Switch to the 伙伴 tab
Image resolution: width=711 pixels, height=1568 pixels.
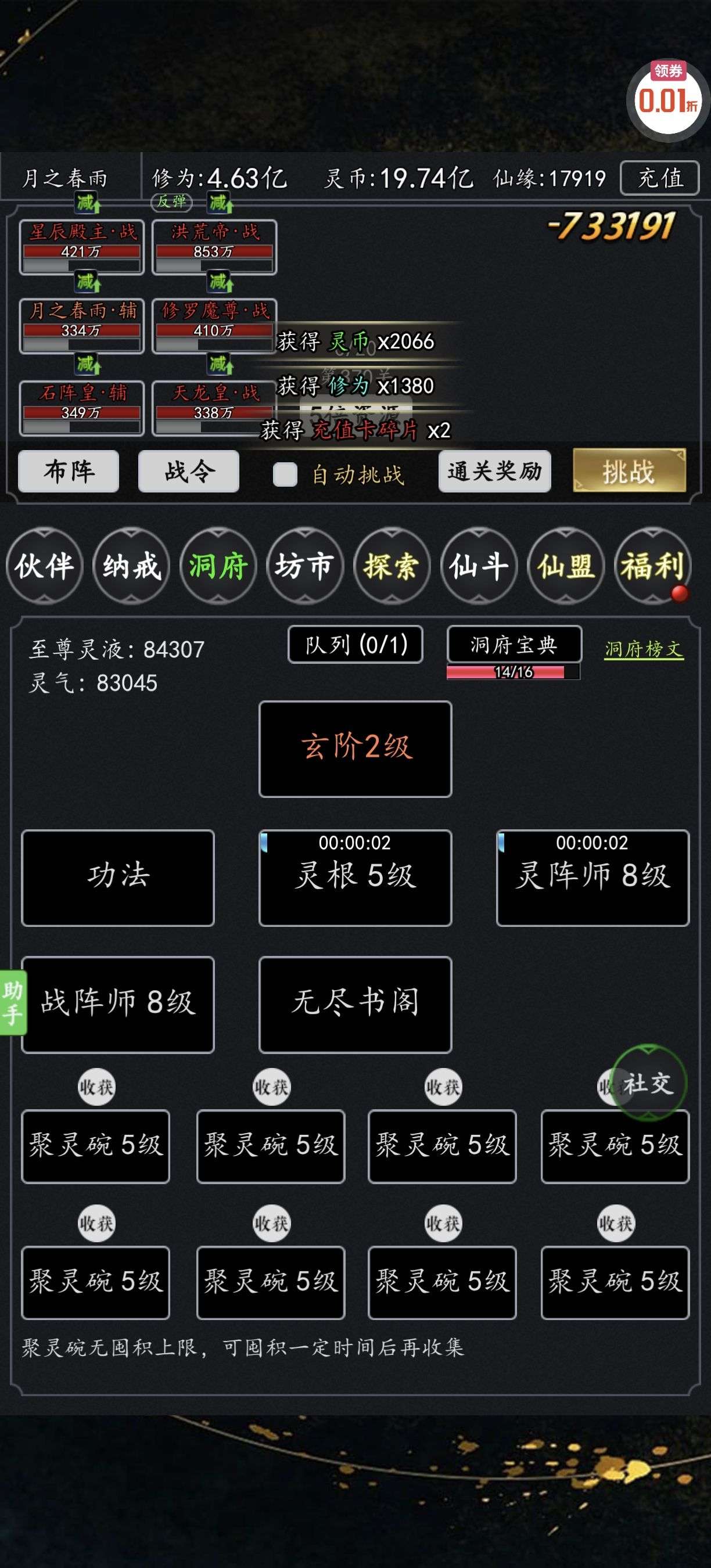pyautogui.click(x=44, y=566)
